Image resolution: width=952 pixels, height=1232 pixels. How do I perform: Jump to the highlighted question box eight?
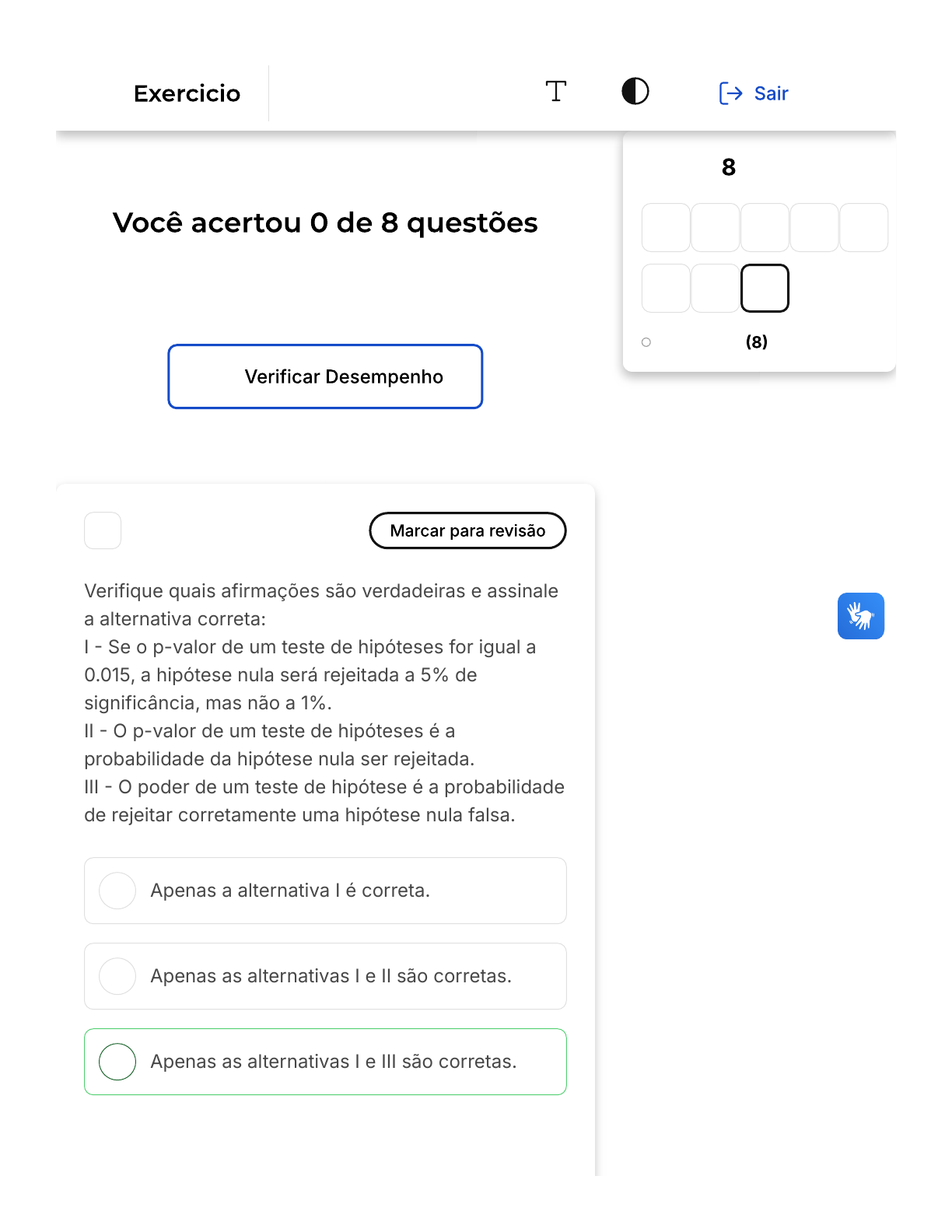[765, 289]
